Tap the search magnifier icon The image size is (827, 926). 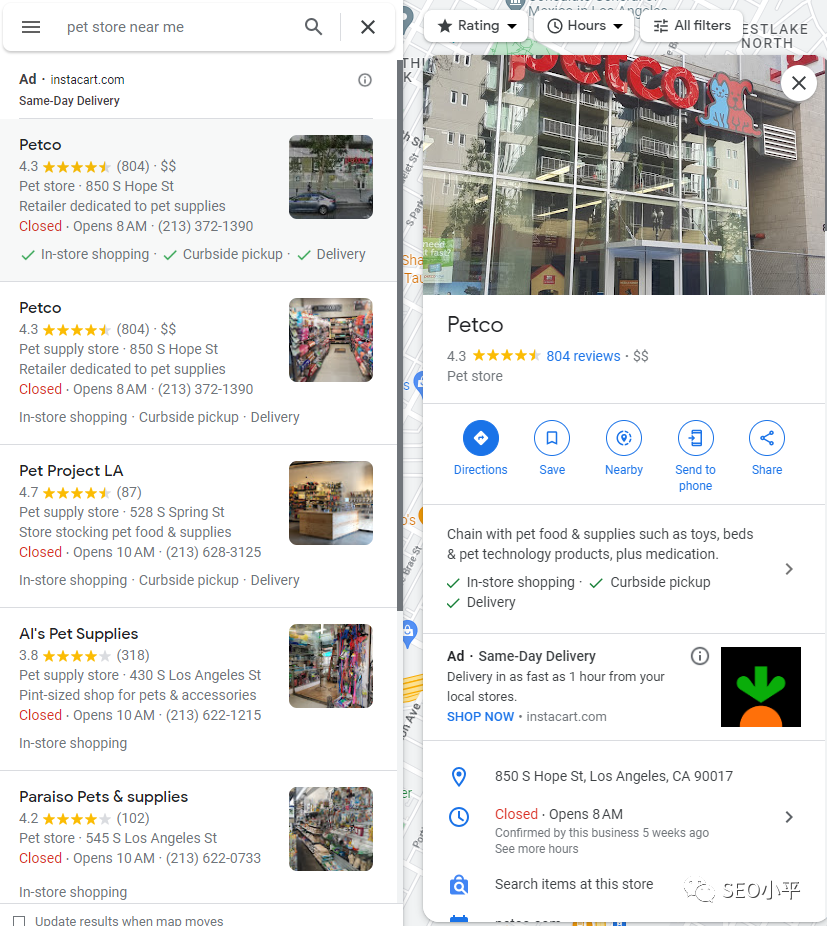(314, 27)
